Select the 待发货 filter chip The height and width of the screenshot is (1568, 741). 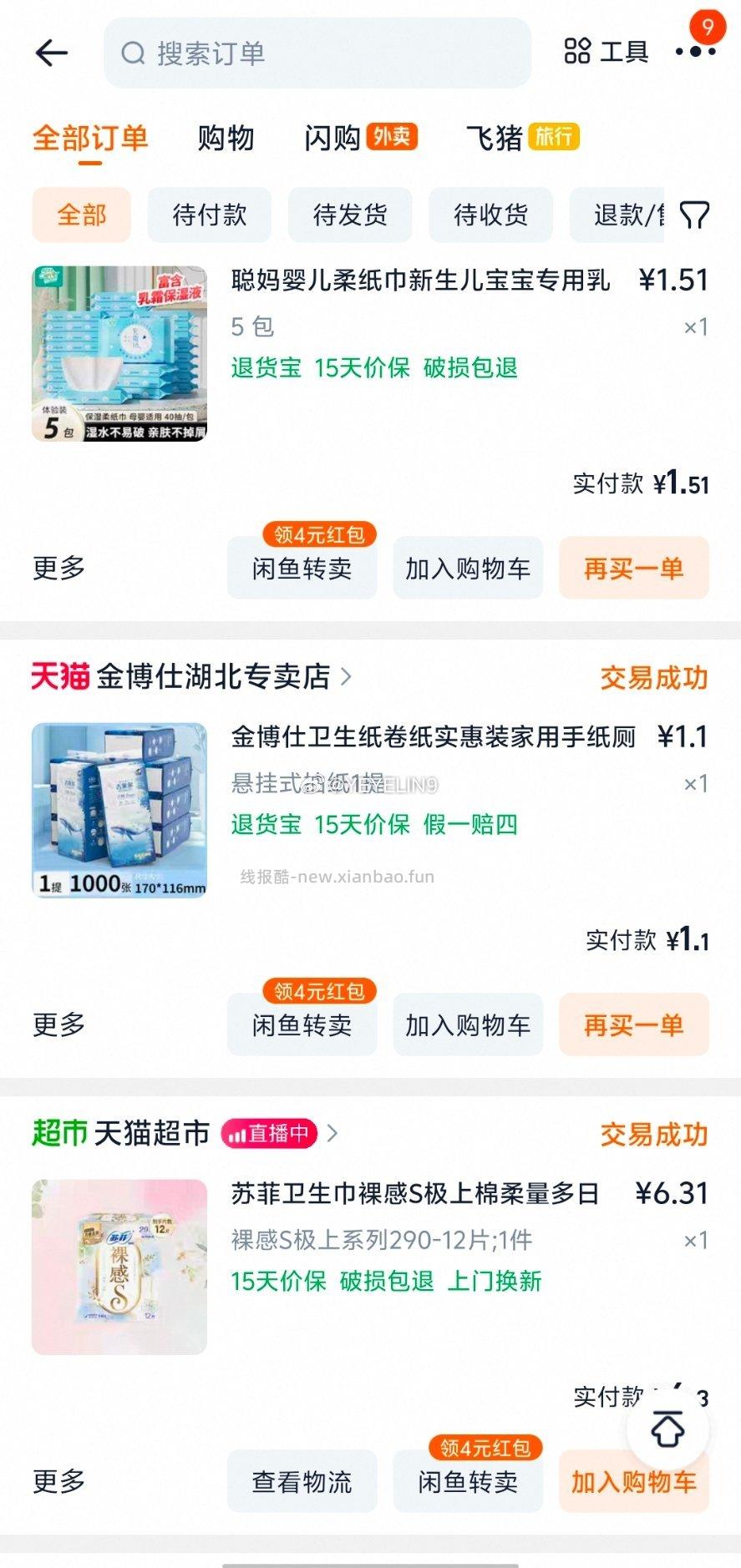pos(350,215)
